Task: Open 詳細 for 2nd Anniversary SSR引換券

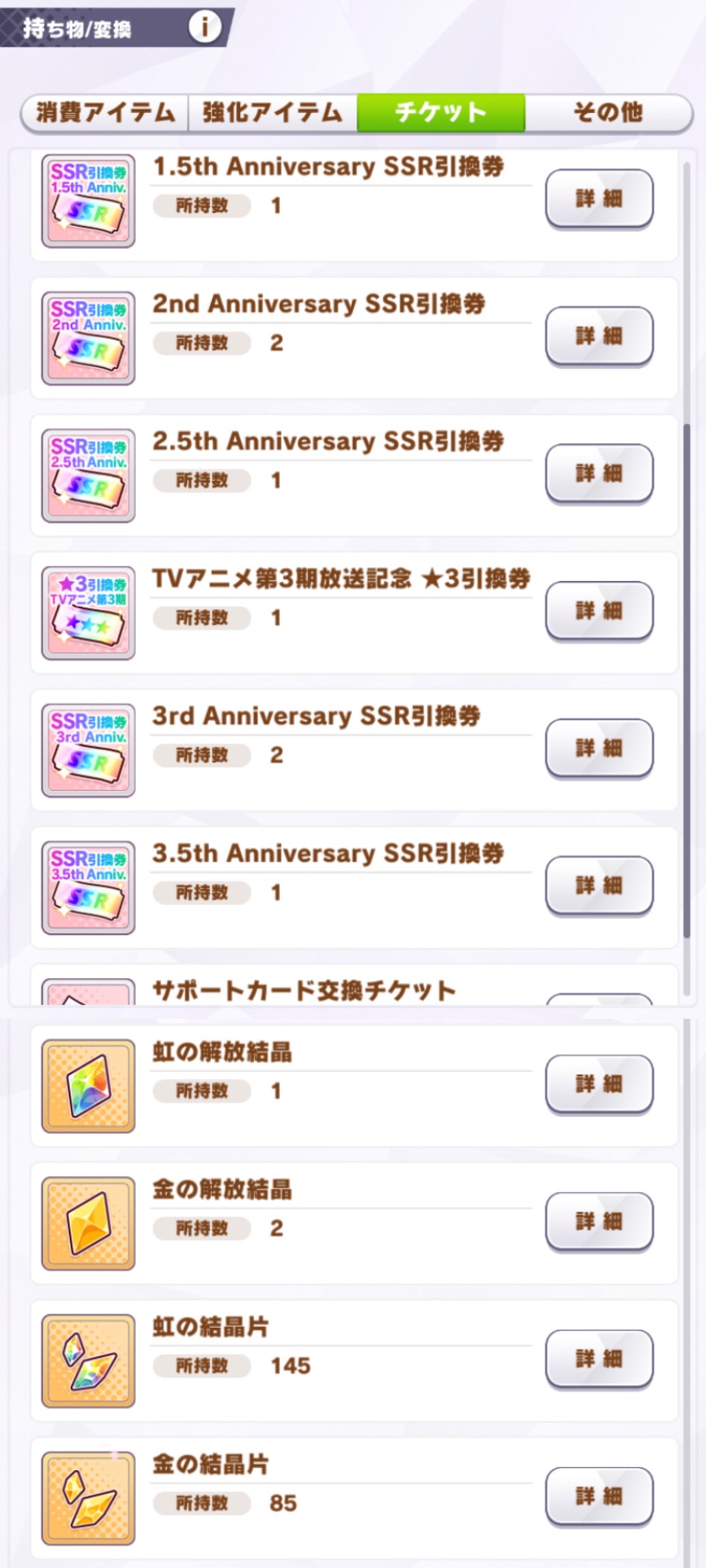Action: click(x=599, y=336)
